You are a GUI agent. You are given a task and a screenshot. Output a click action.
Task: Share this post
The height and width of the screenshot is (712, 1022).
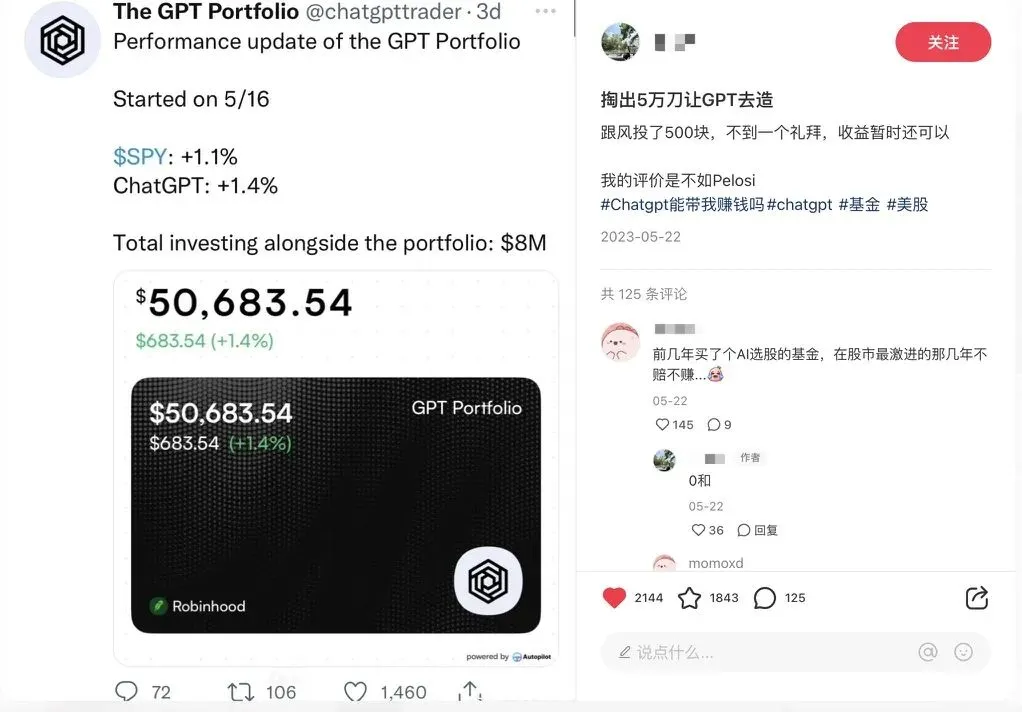point(976,598)
